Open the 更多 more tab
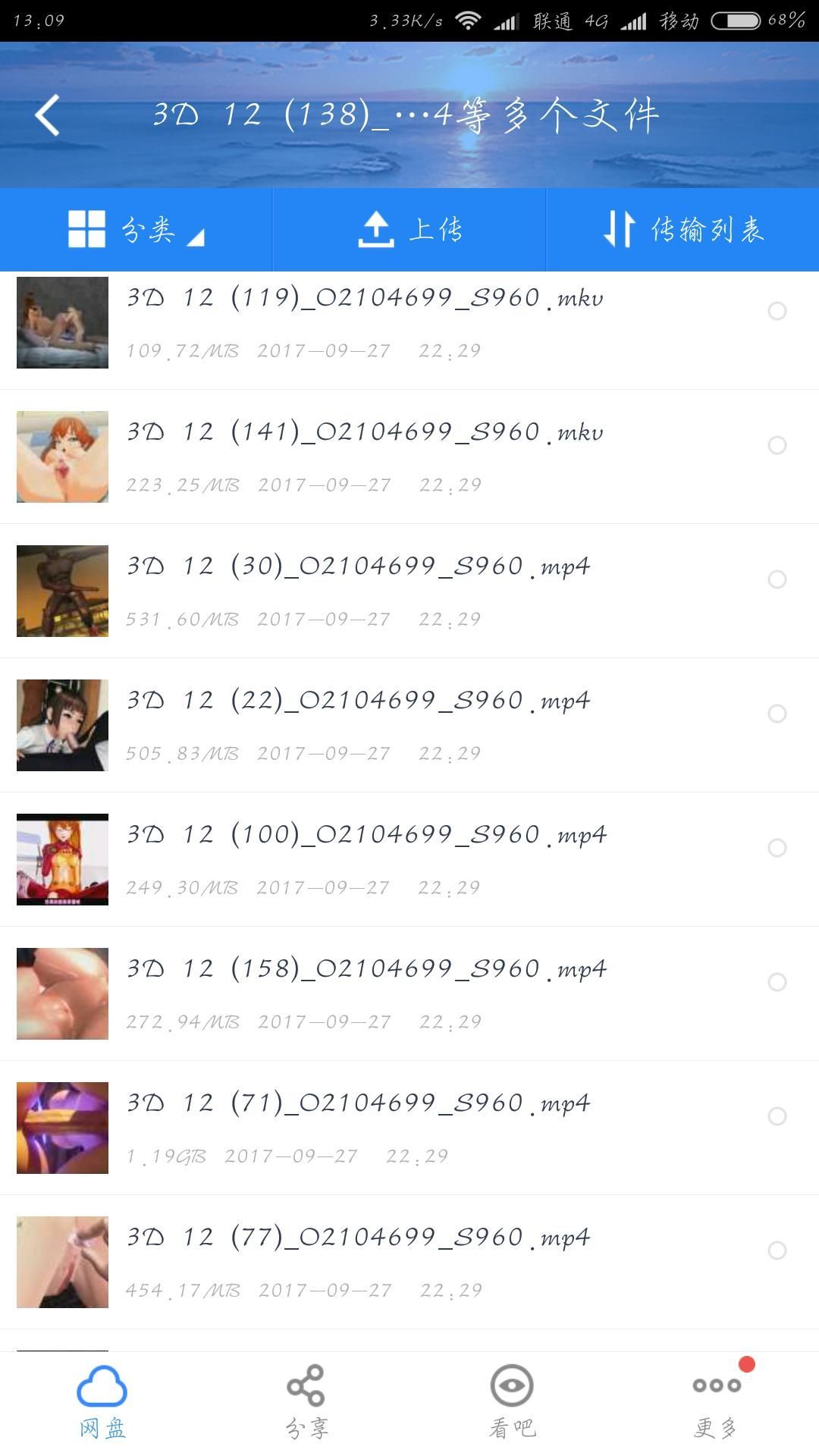The width and height of the screenshot is (819, 1456). [716, 1402]
